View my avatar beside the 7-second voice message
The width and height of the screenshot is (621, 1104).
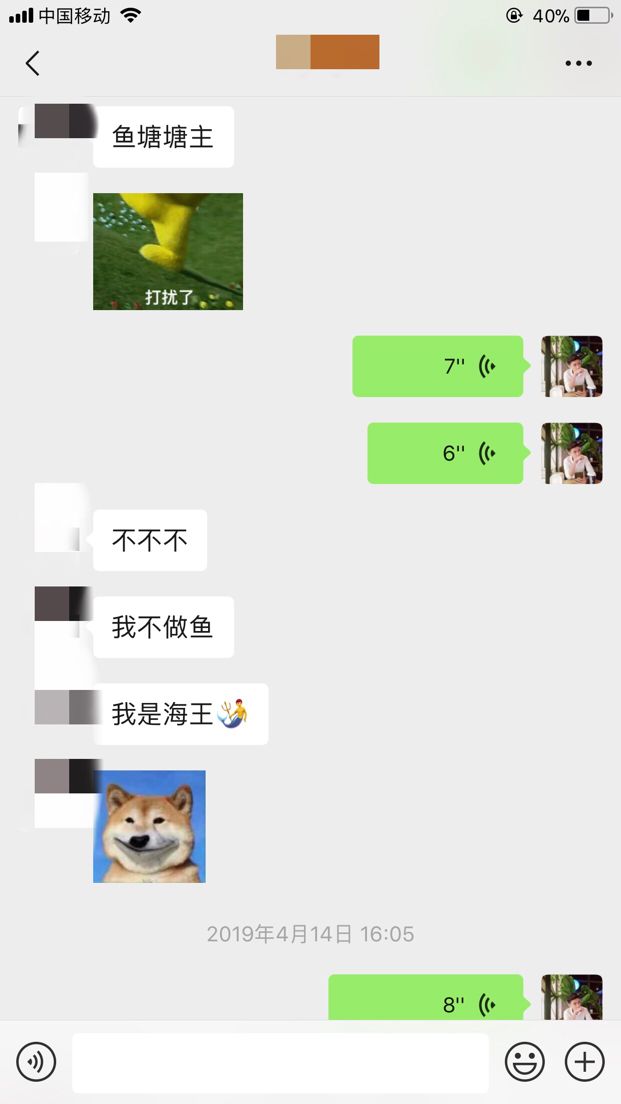[572, 366]
